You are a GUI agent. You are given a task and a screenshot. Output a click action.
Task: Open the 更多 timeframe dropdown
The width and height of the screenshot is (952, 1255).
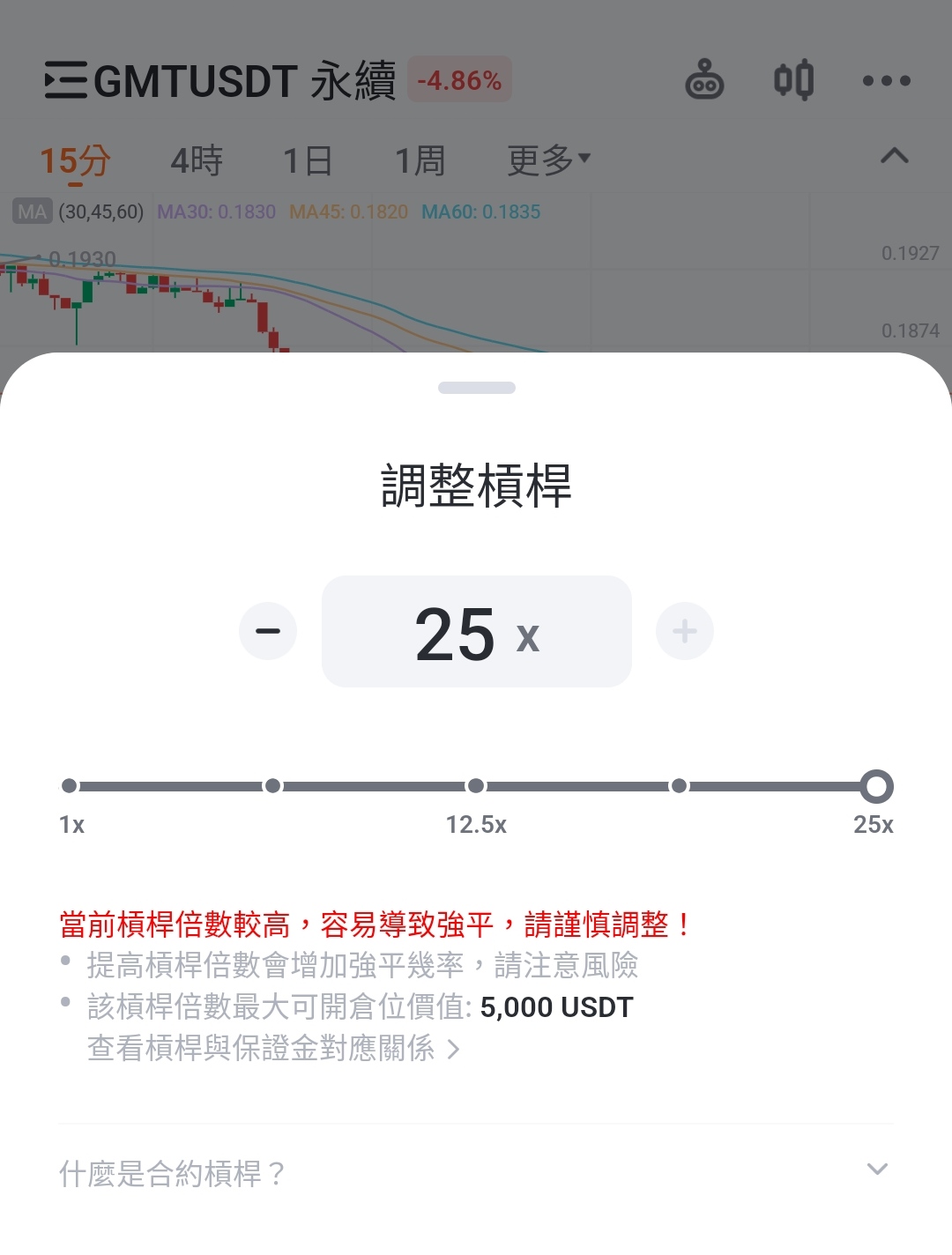[548, 160]
